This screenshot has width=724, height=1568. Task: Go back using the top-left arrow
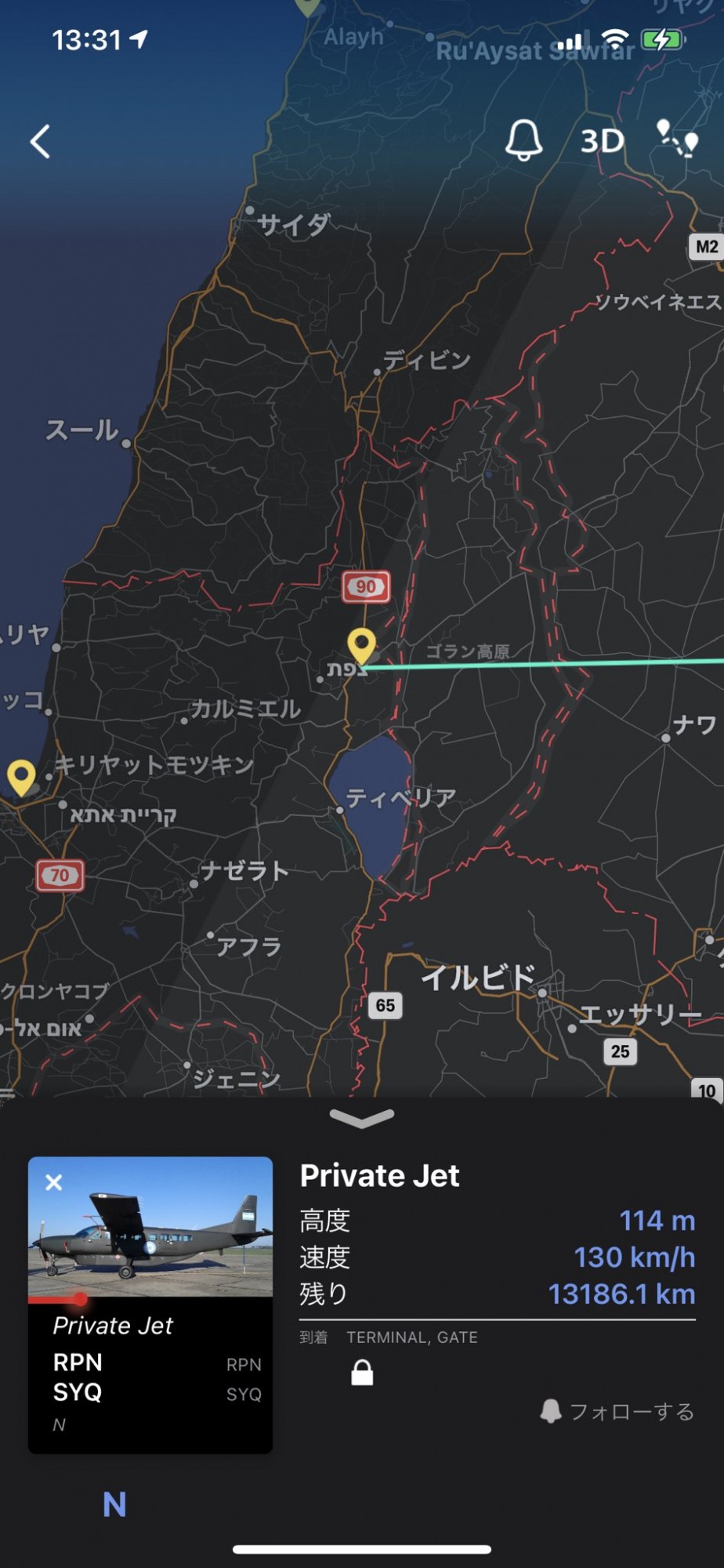(x=41, y=142)
